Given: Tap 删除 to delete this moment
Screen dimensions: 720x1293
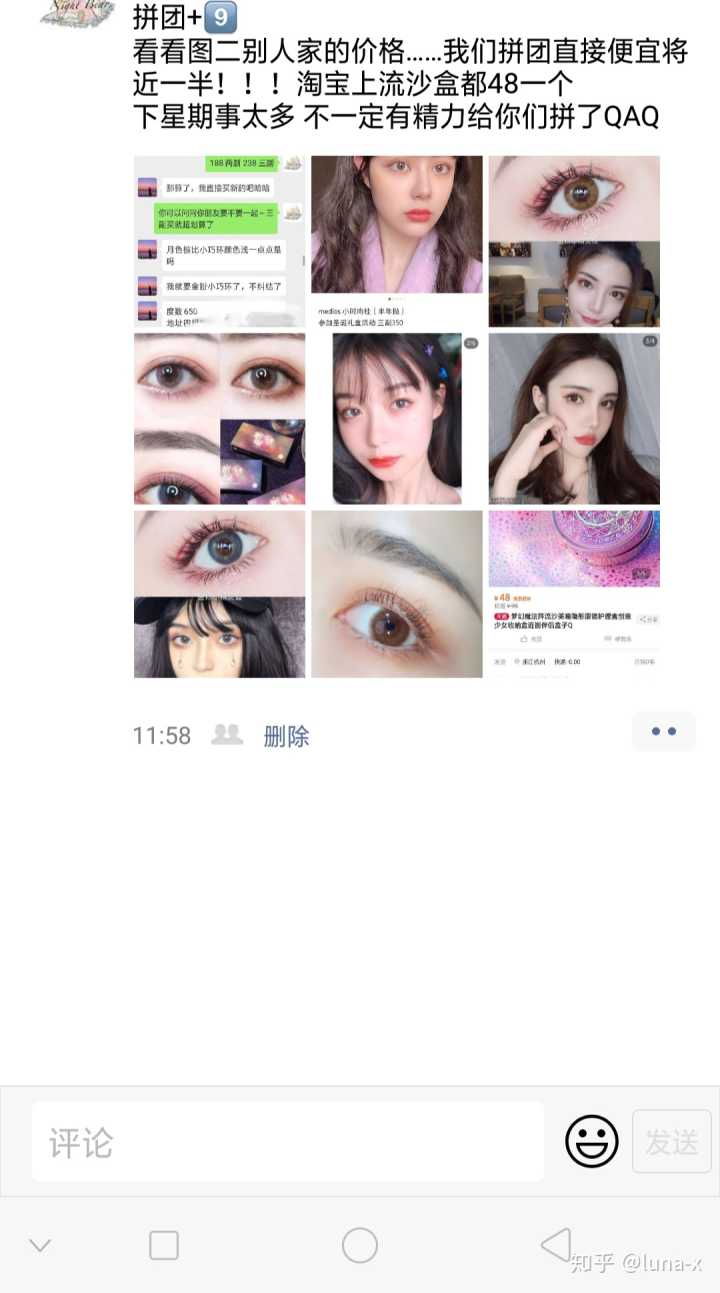Looking at the screenshot, I should point(286,737).
